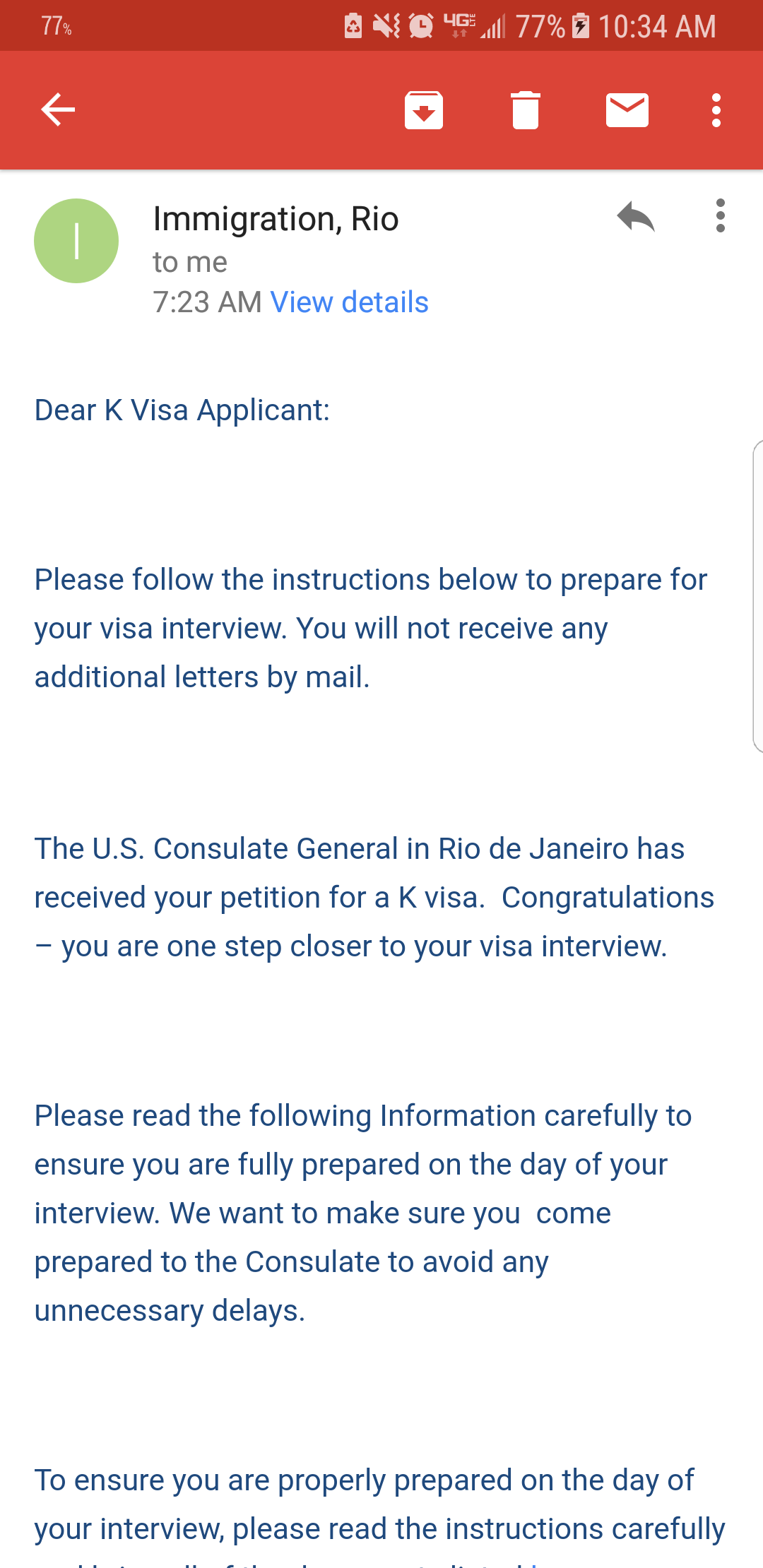Delete this email with trash icon

[526, 110]
